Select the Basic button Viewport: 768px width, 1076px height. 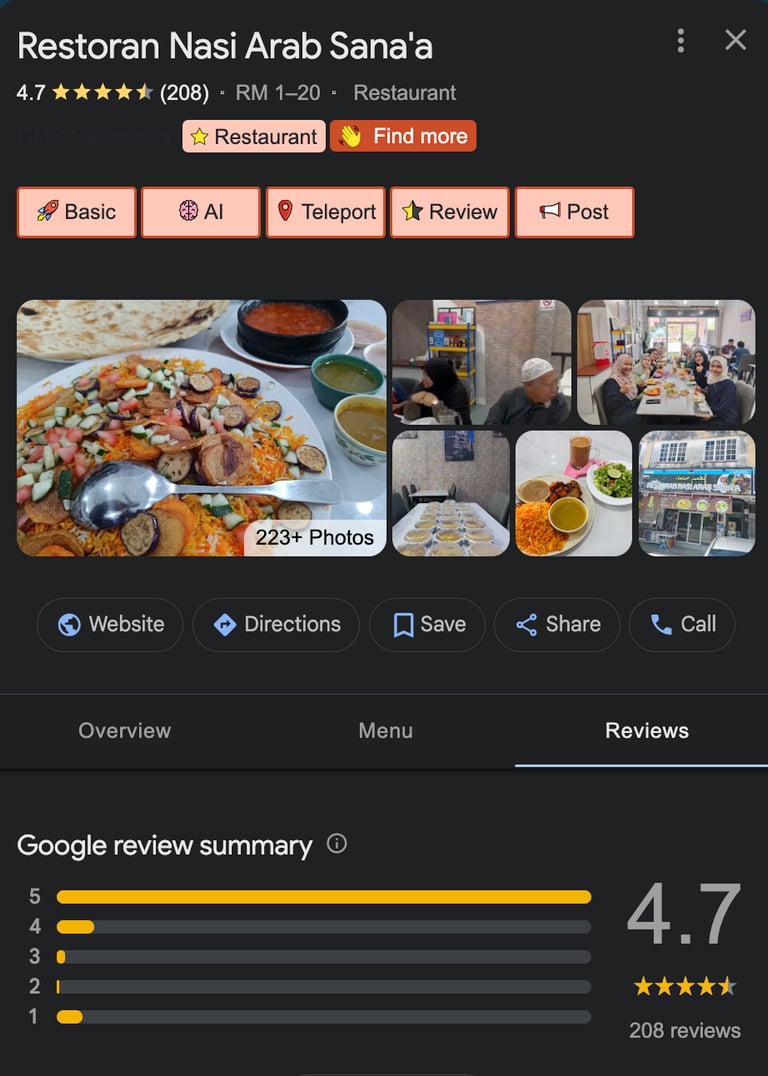[77, 212]
